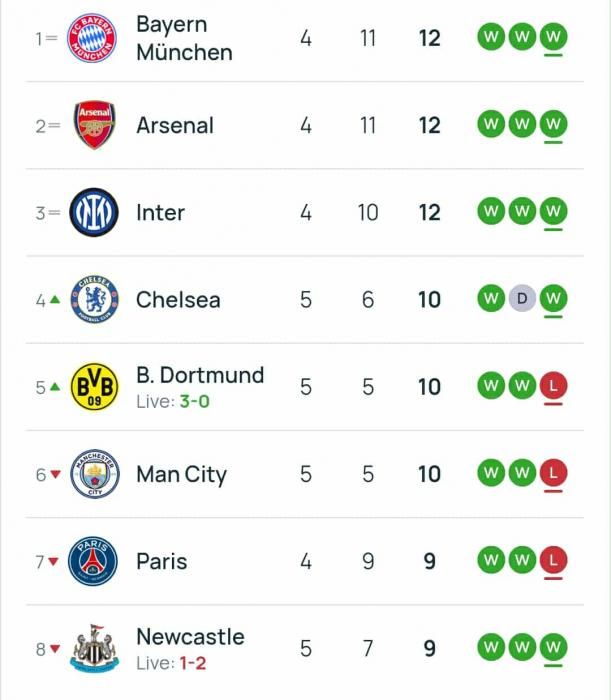View Inter's team details
Image resolution: width=611 pixels, height=700 pixels.
160,213
